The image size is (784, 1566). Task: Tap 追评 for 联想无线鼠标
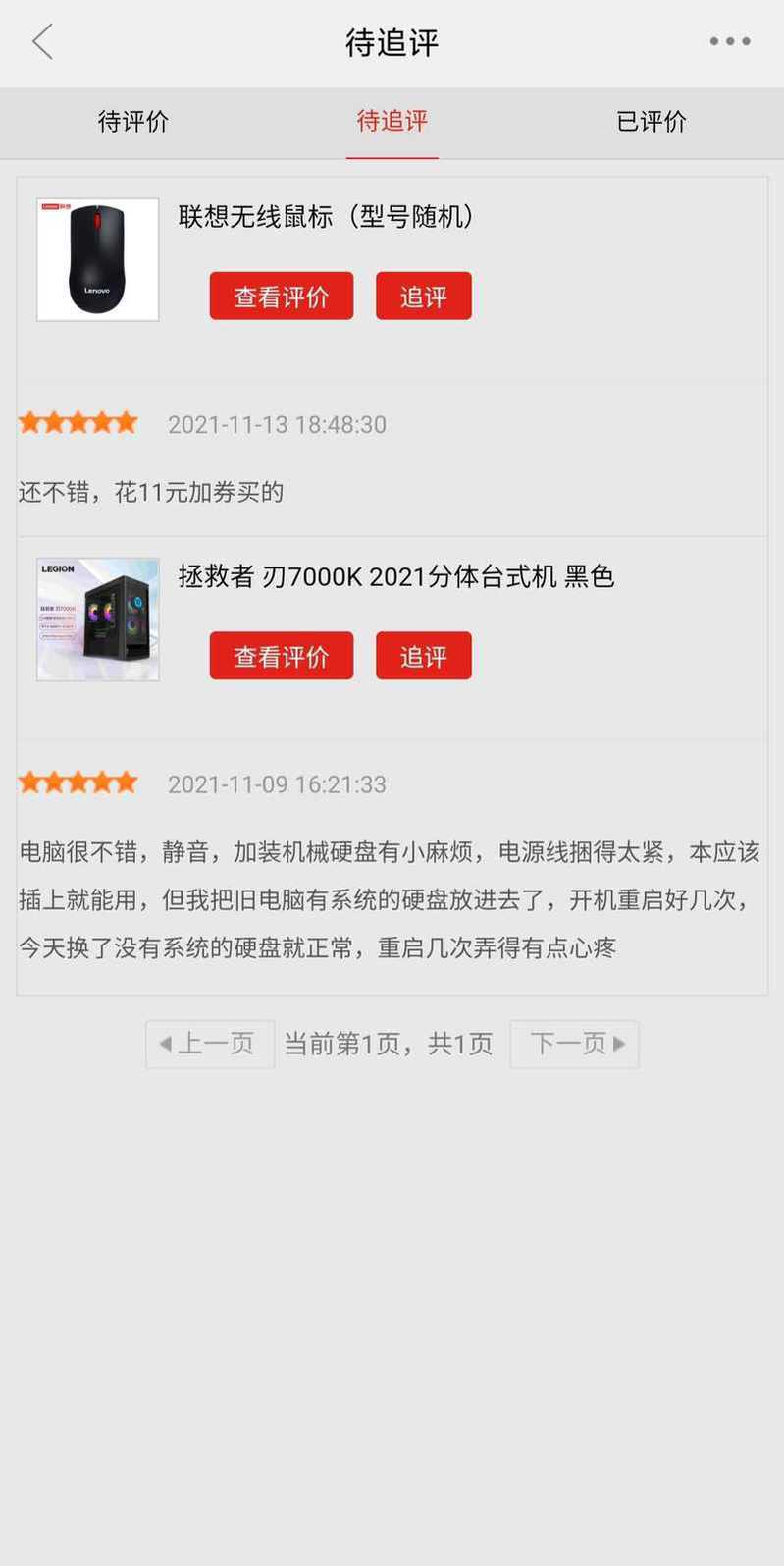pyautogui.click(x=424, y=296)
